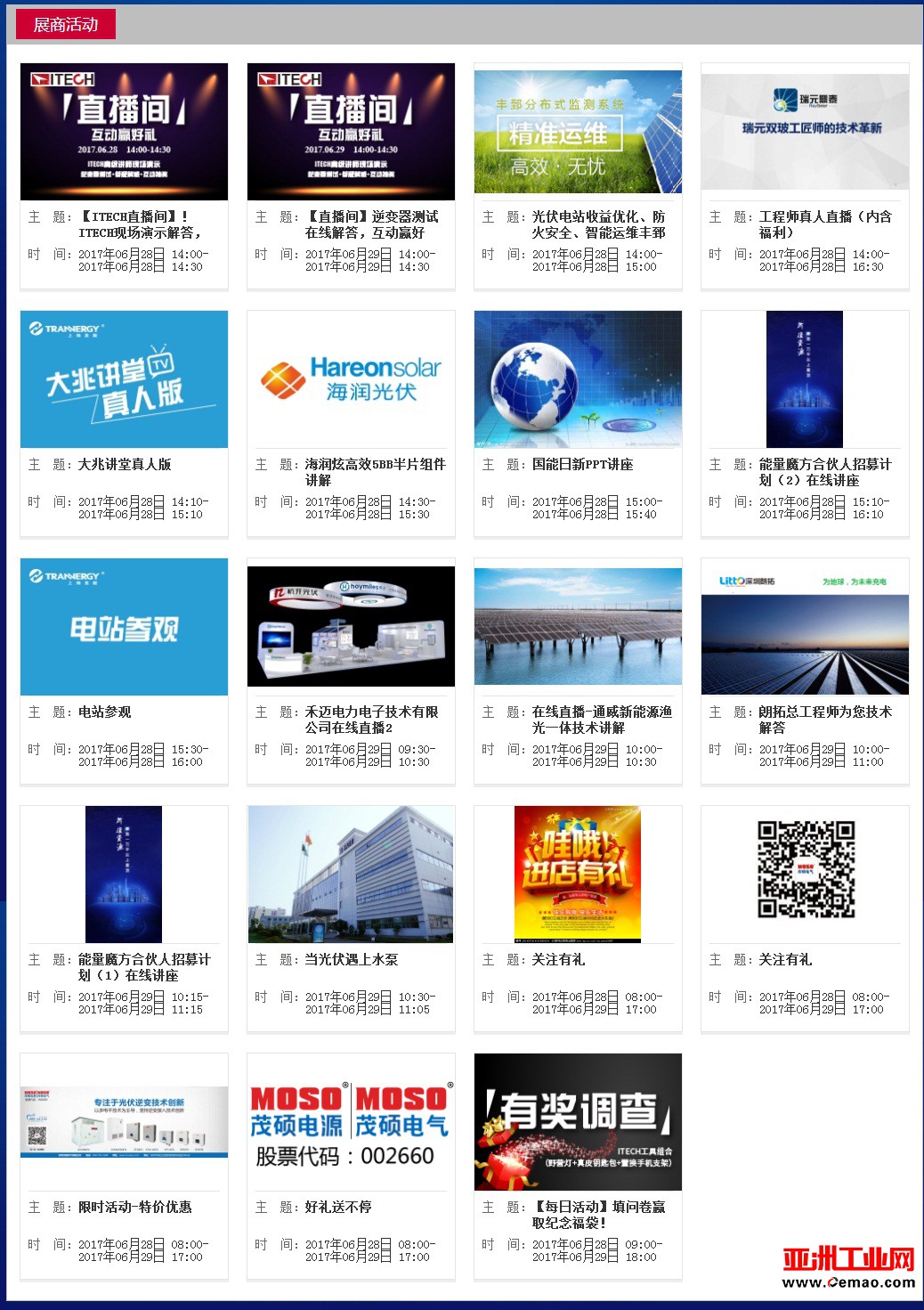Open the 禾迈电力电子技术有限公司在线直播2 card
924x1310 pixels.
pyautogui.click(x=351, y=627)
